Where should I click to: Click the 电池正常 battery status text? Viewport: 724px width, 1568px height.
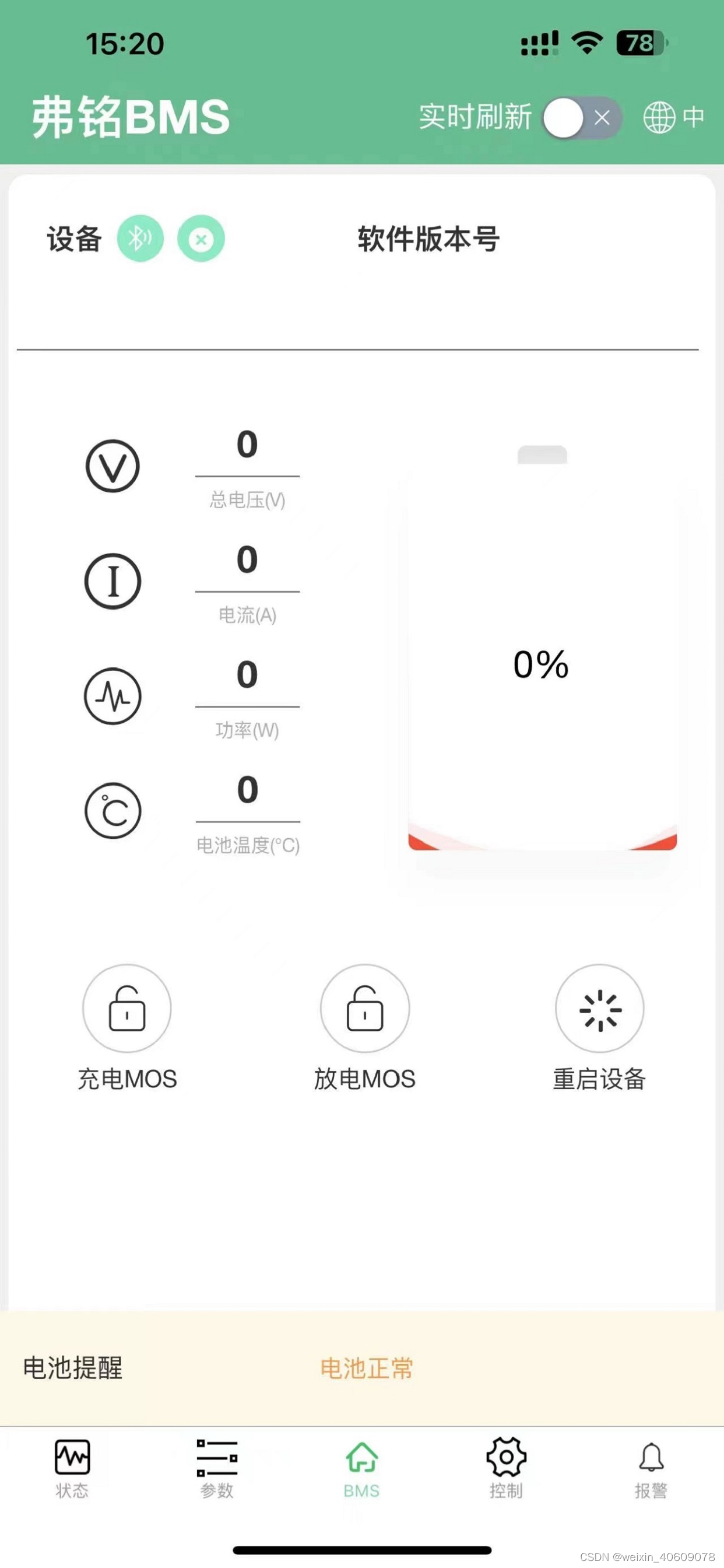point(365,1369)
